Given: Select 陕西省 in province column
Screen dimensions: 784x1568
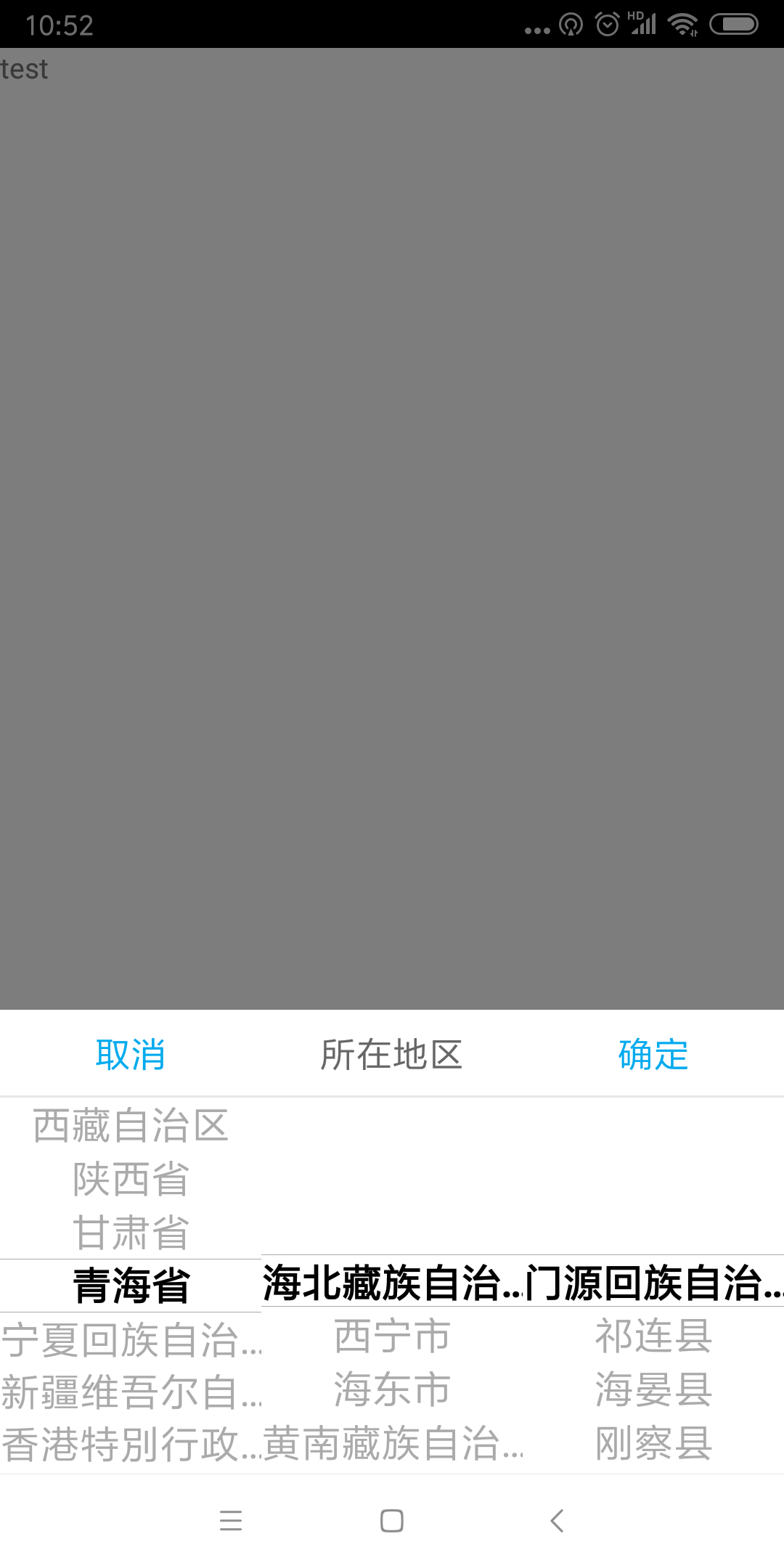Looking at the screenshot, I should pos(131,1179).
